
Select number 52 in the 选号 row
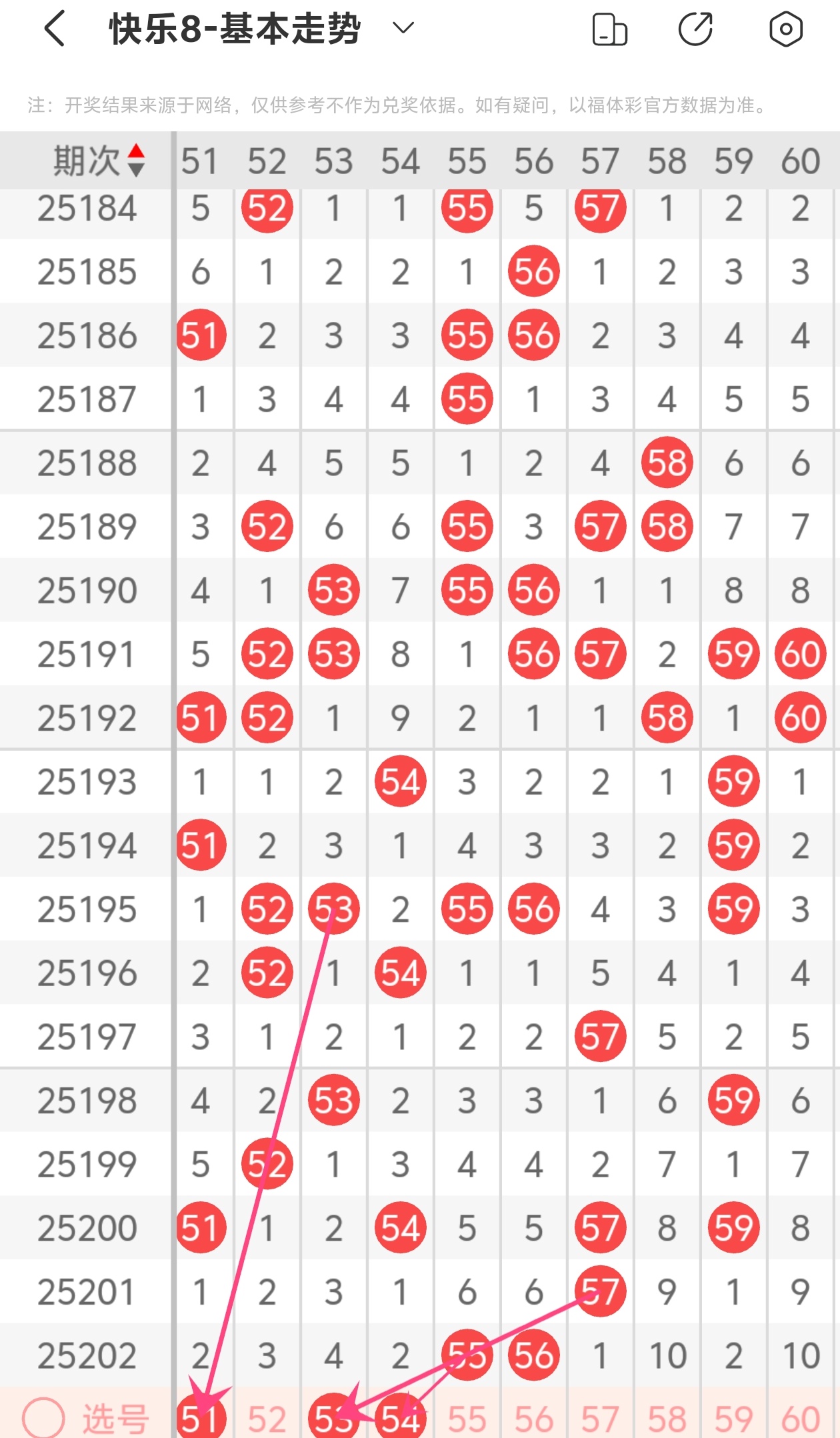click(267, 1419)
